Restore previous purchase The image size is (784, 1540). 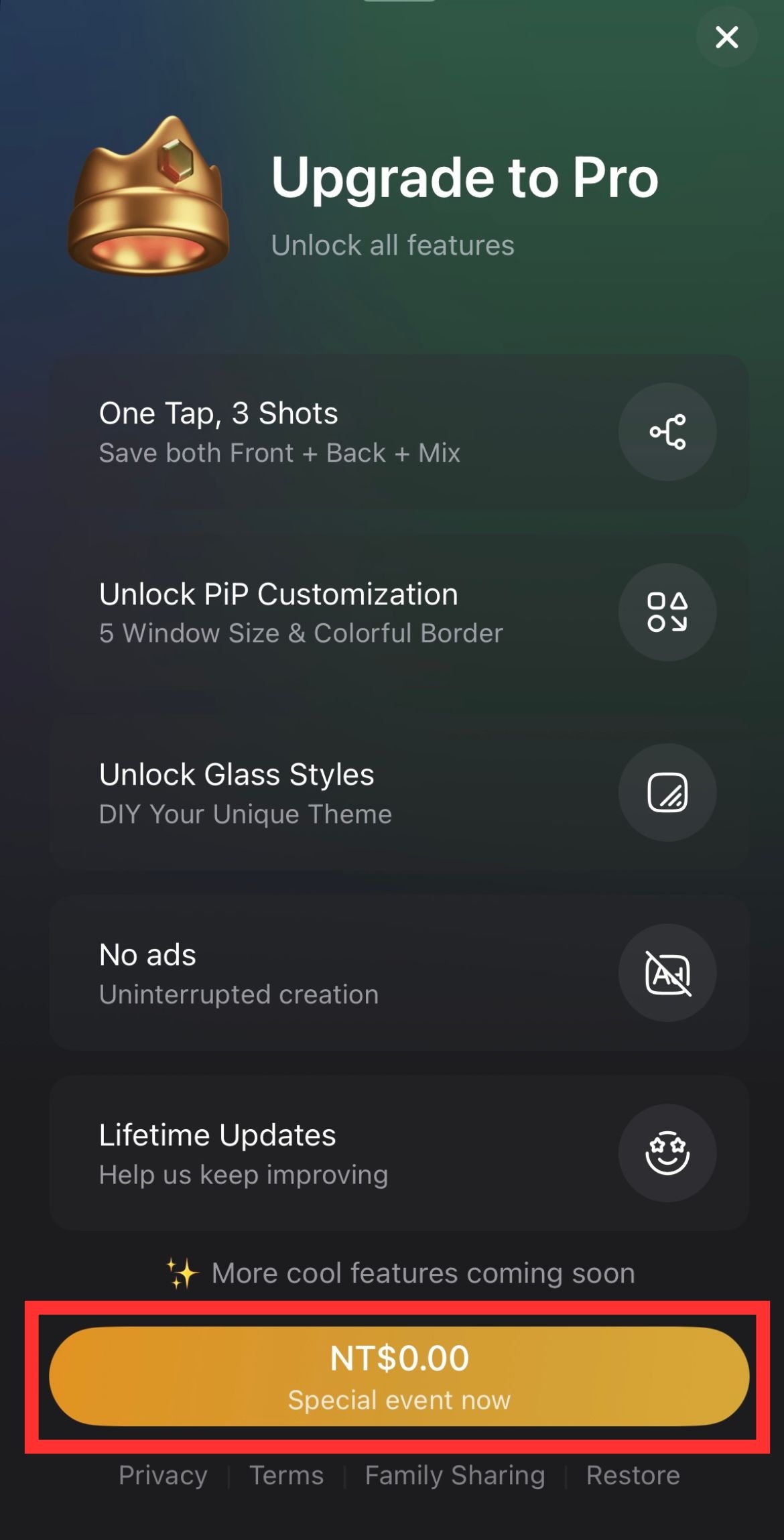633,1476
